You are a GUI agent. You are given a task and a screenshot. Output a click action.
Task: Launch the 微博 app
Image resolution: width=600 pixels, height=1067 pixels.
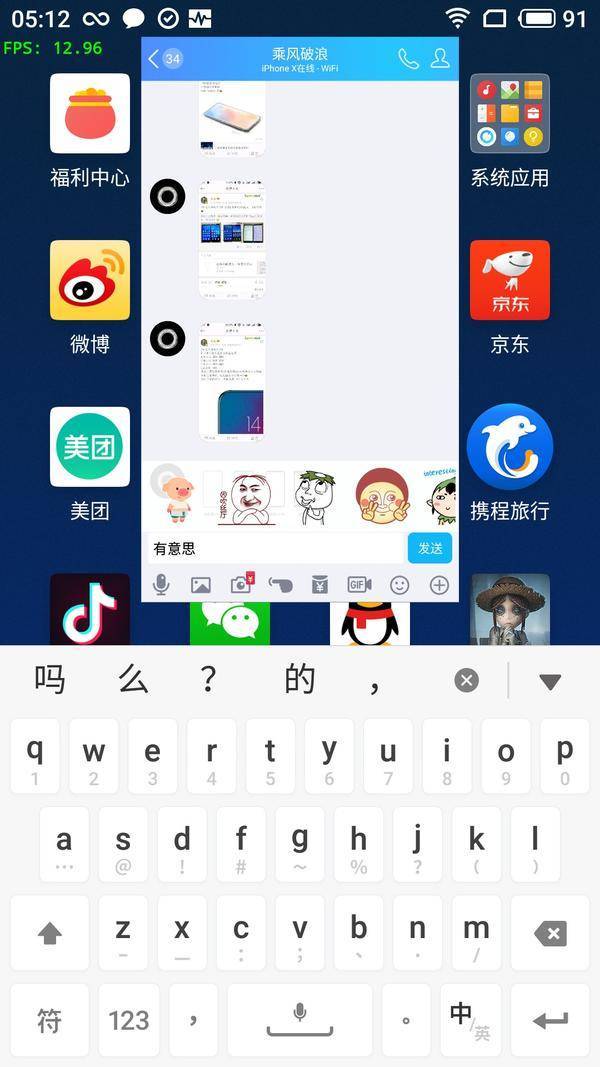tap(90, 280)
